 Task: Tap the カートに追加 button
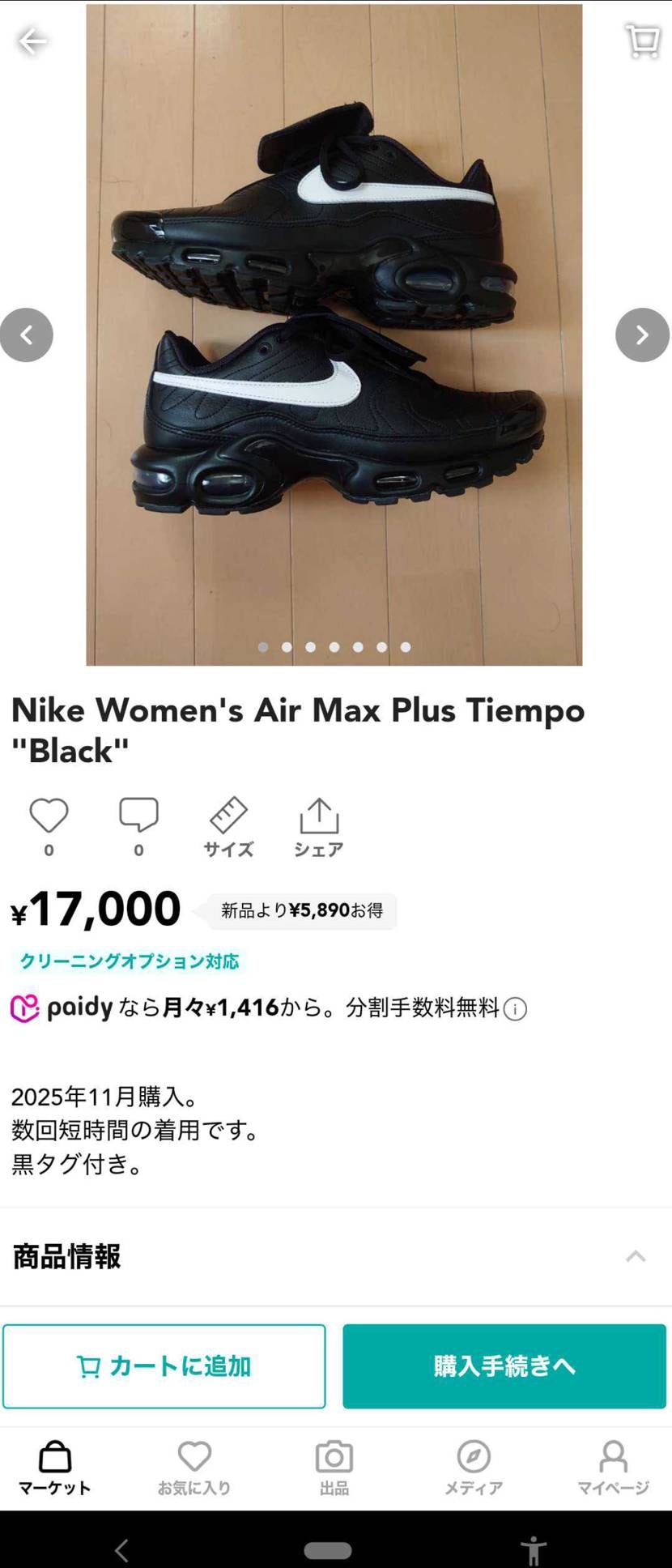(164, 1366)
